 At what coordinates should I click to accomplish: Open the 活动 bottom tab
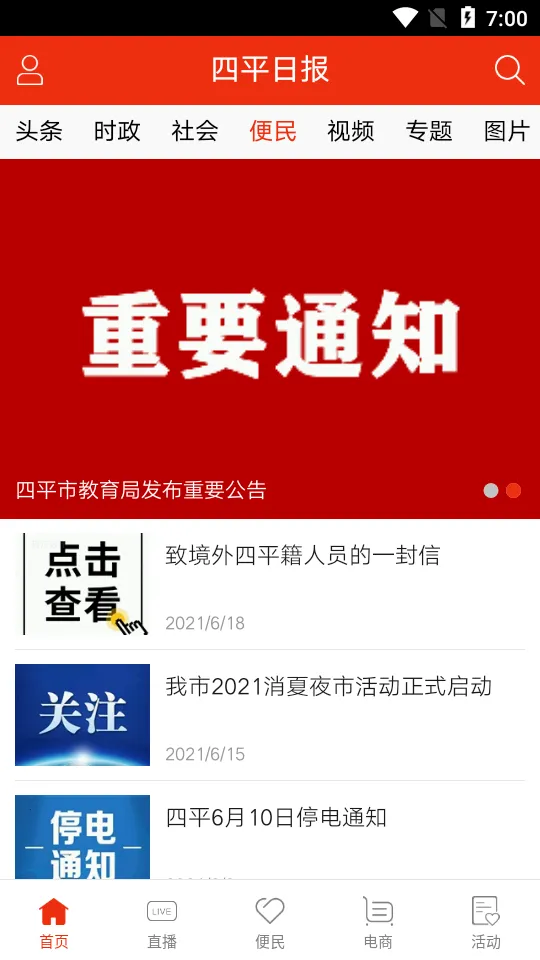(486, 923)
